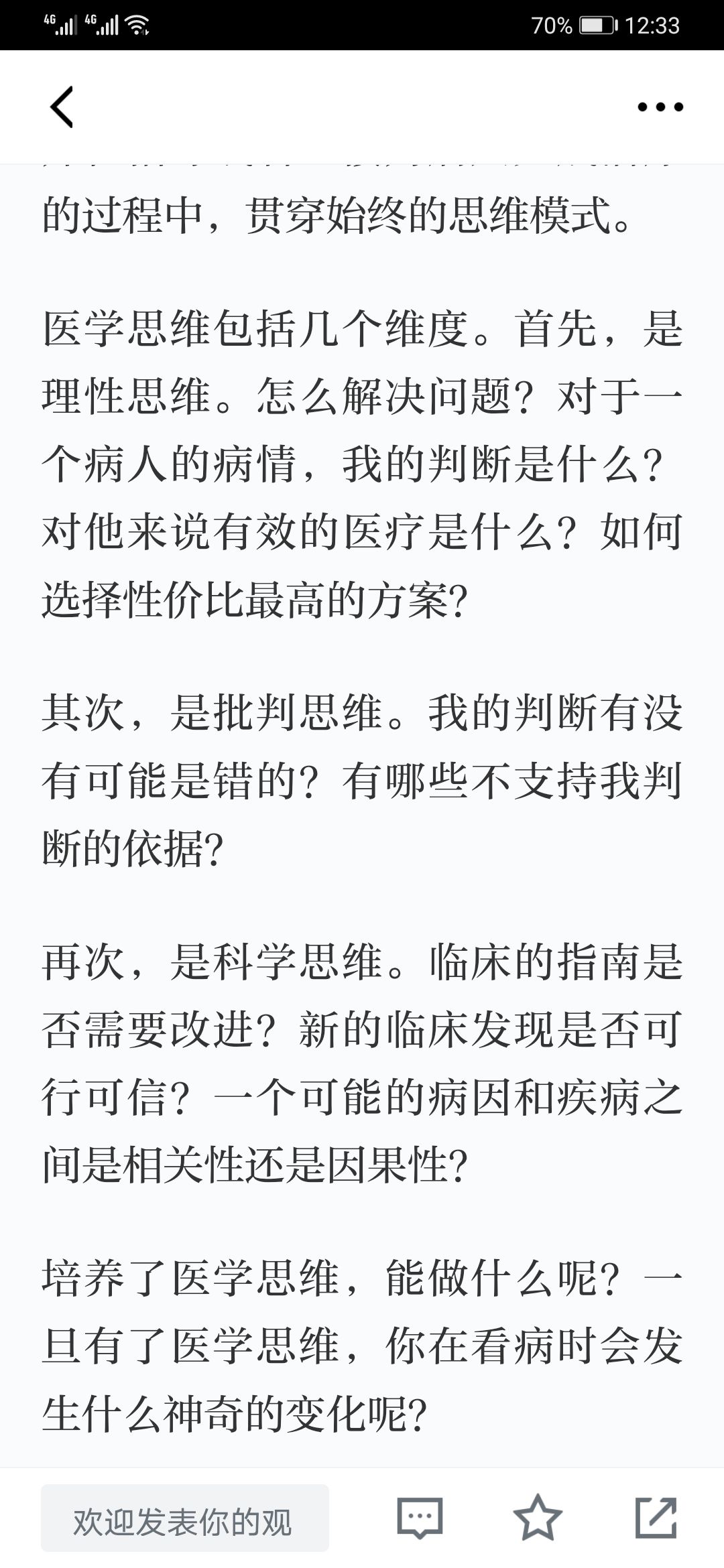
Task: Tap the 欢迎发表你的观 comment input box
Action: pos(185,1518)
